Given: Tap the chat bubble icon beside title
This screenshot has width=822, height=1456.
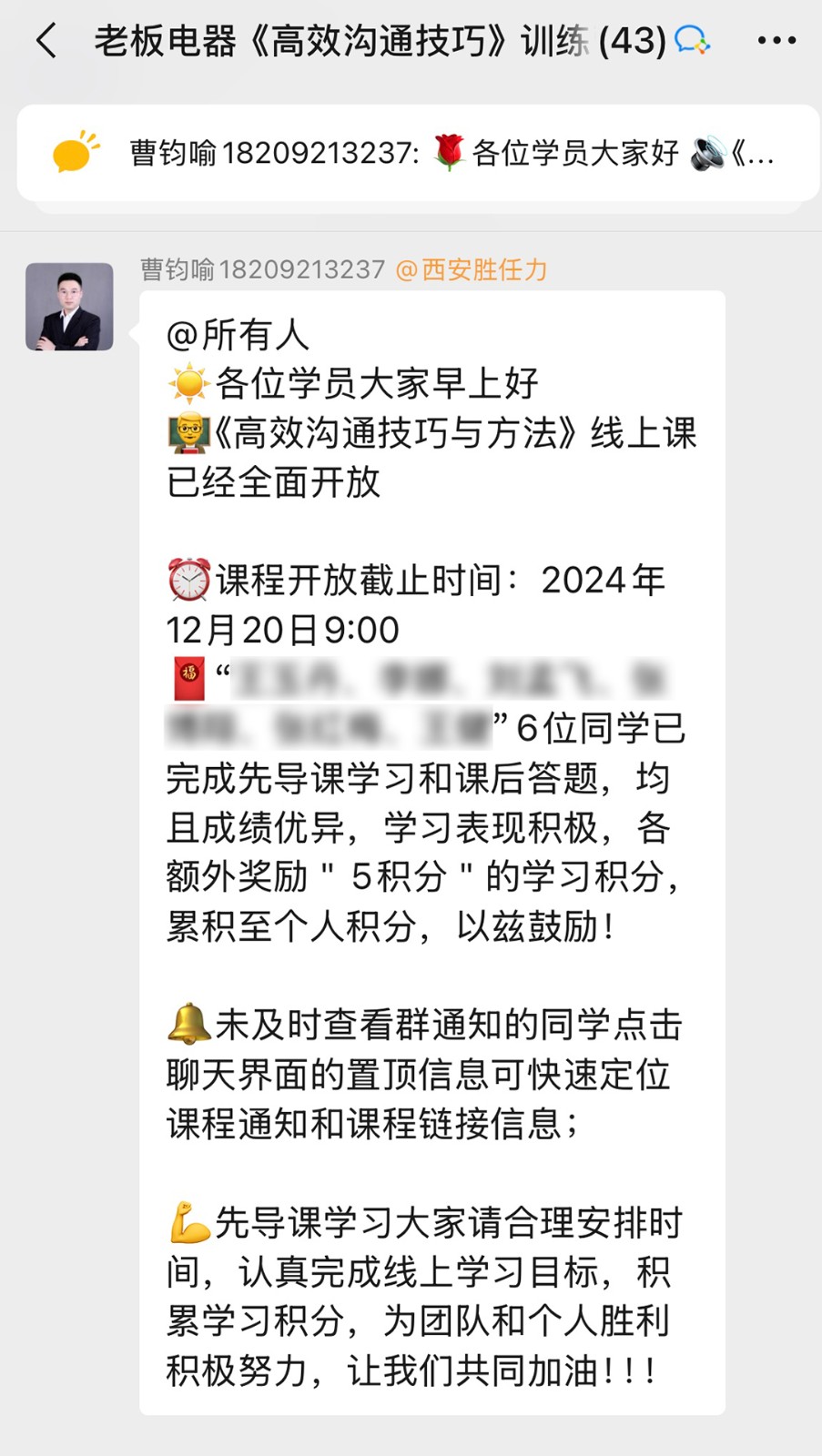Looking at the screenshot, I should pos(692,41).
